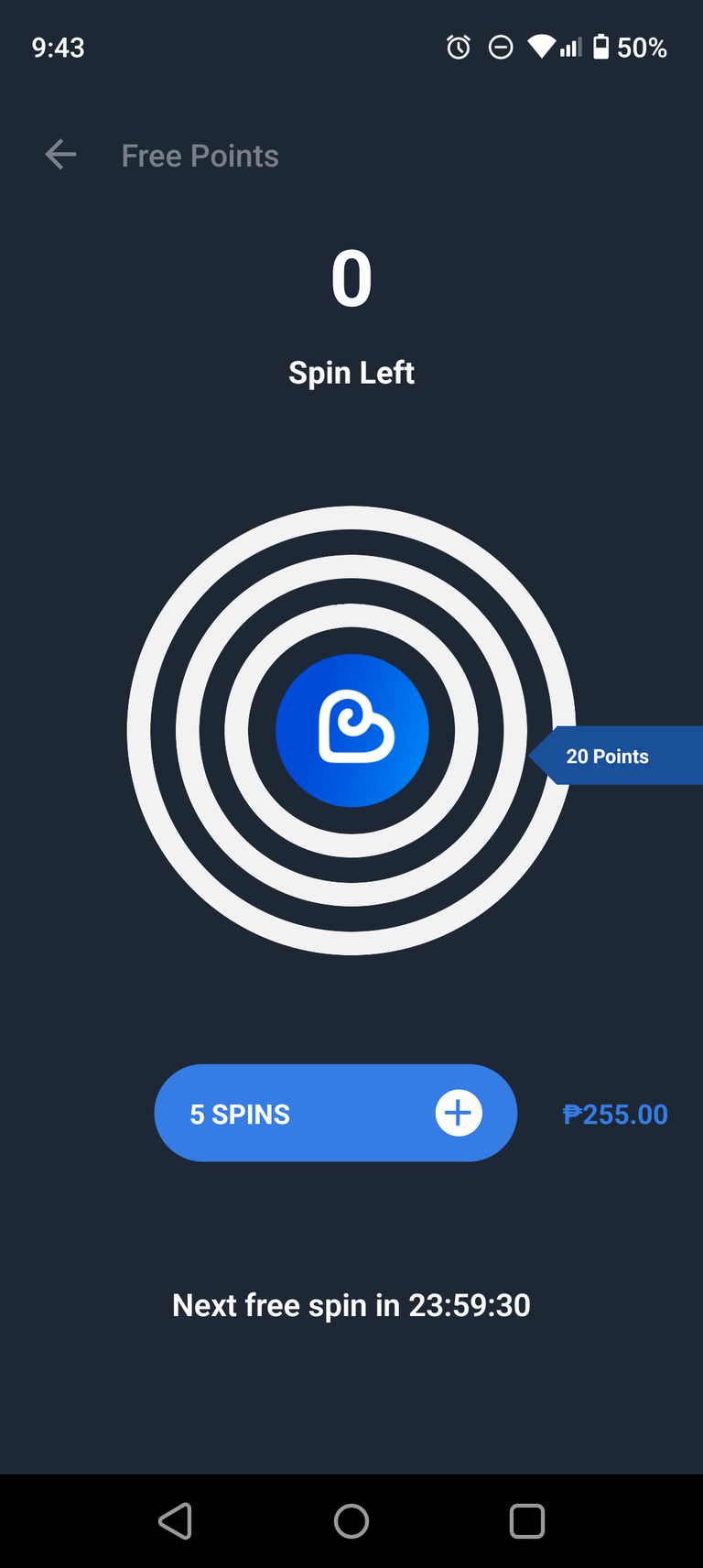The image size is (703, 1568).
Task: Open the recent apps overview
Action: (x=527, y=1521)
